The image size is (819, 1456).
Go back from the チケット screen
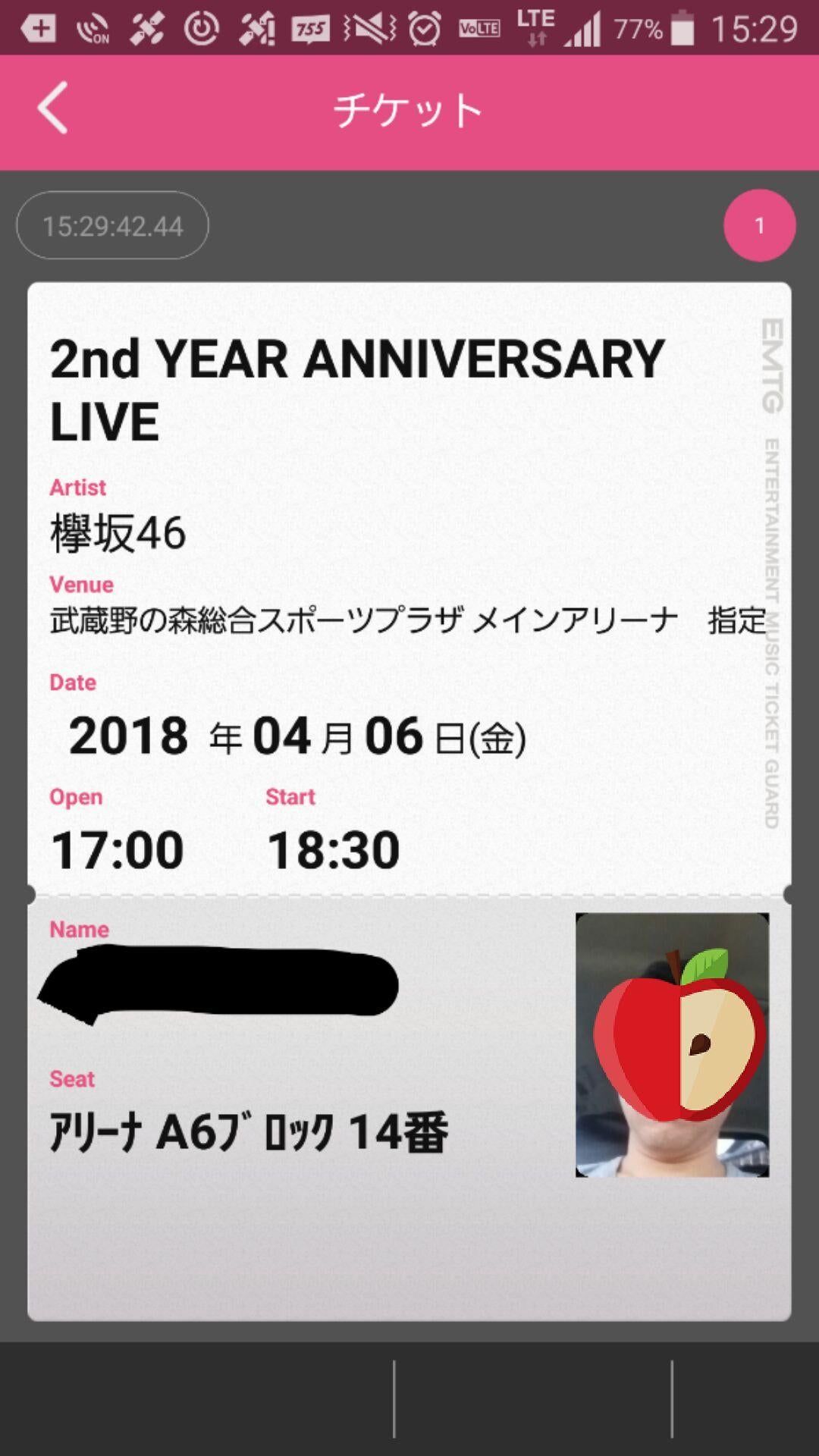pos(53,108)
